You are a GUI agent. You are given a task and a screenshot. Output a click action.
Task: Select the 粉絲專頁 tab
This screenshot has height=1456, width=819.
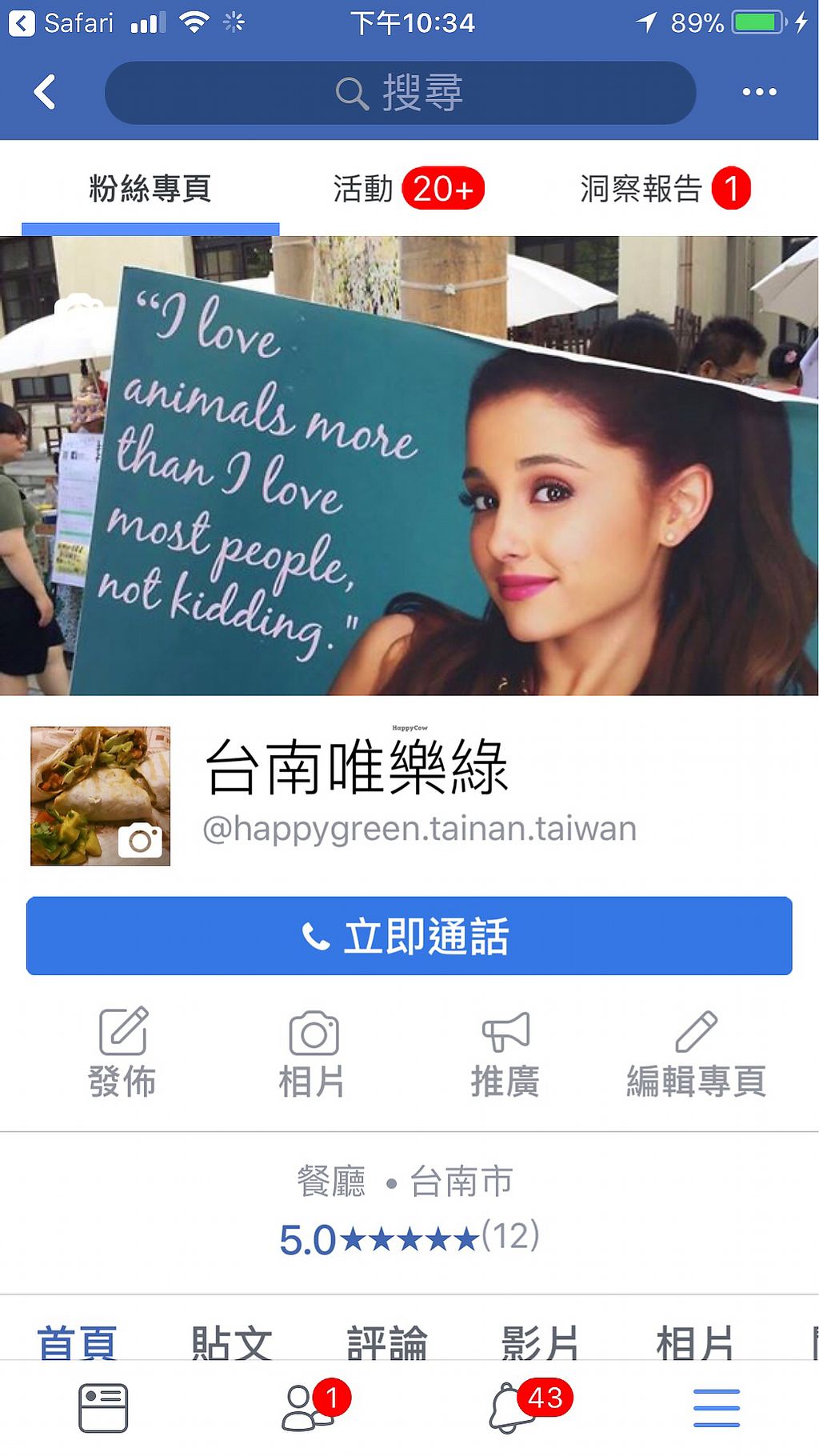tap(150, 190)
